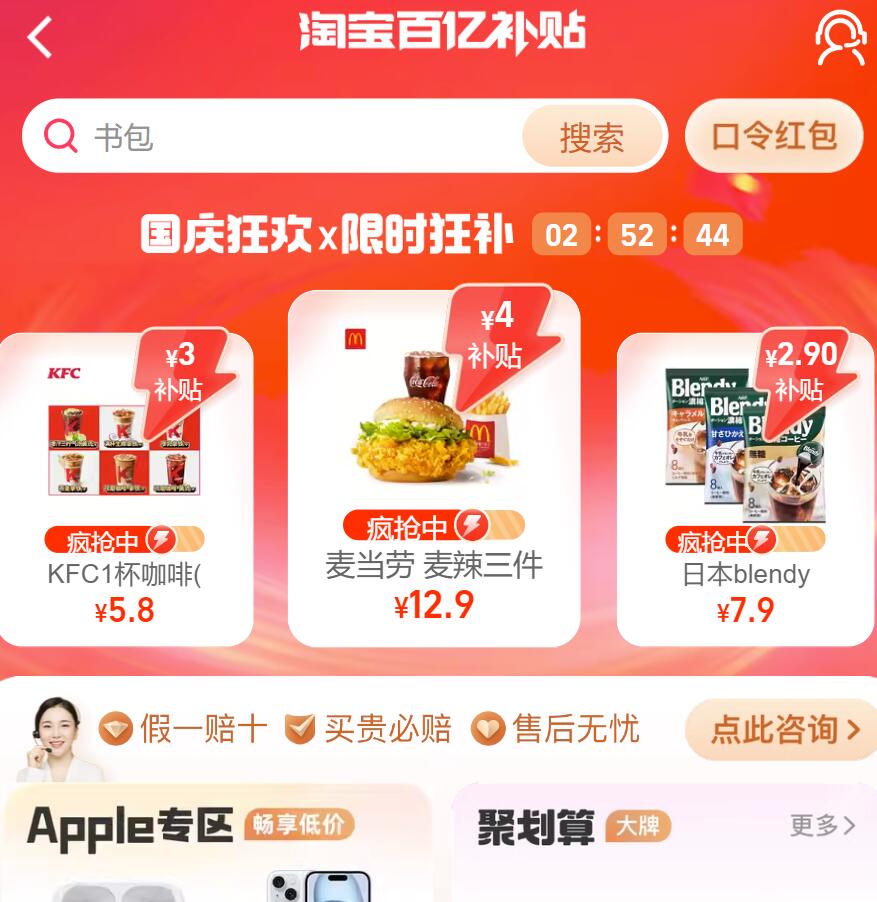This screenshot has width=877, height=902.
Task: Open the 口令红包 red packet button
Action: click(774, 134)
